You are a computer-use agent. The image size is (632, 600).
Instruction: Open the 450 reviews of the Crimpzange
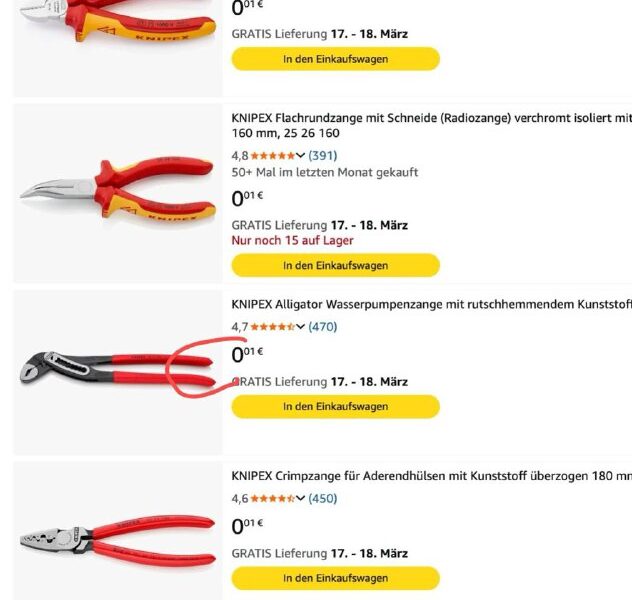[323, 498]
